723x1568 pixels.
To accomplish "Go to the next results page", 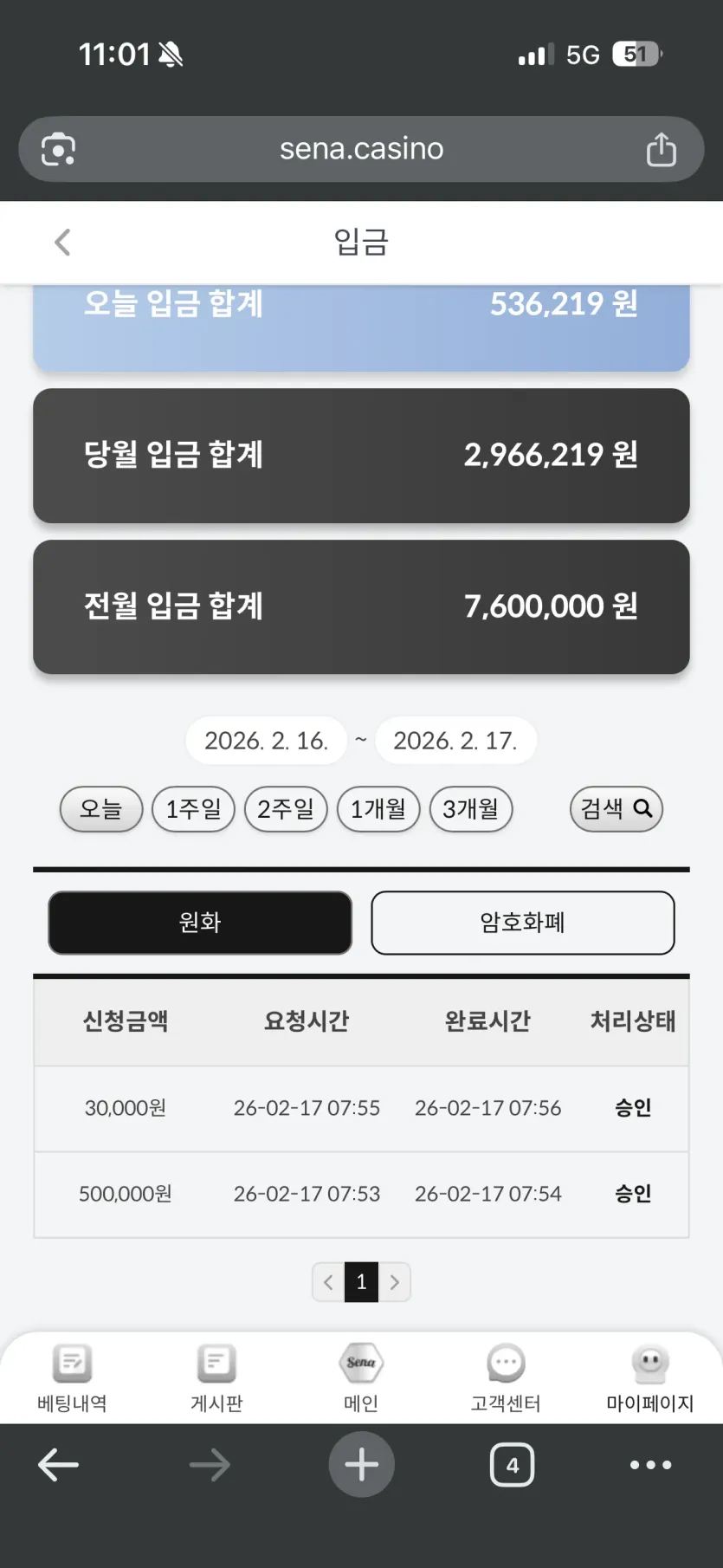I will (395, 1282).
